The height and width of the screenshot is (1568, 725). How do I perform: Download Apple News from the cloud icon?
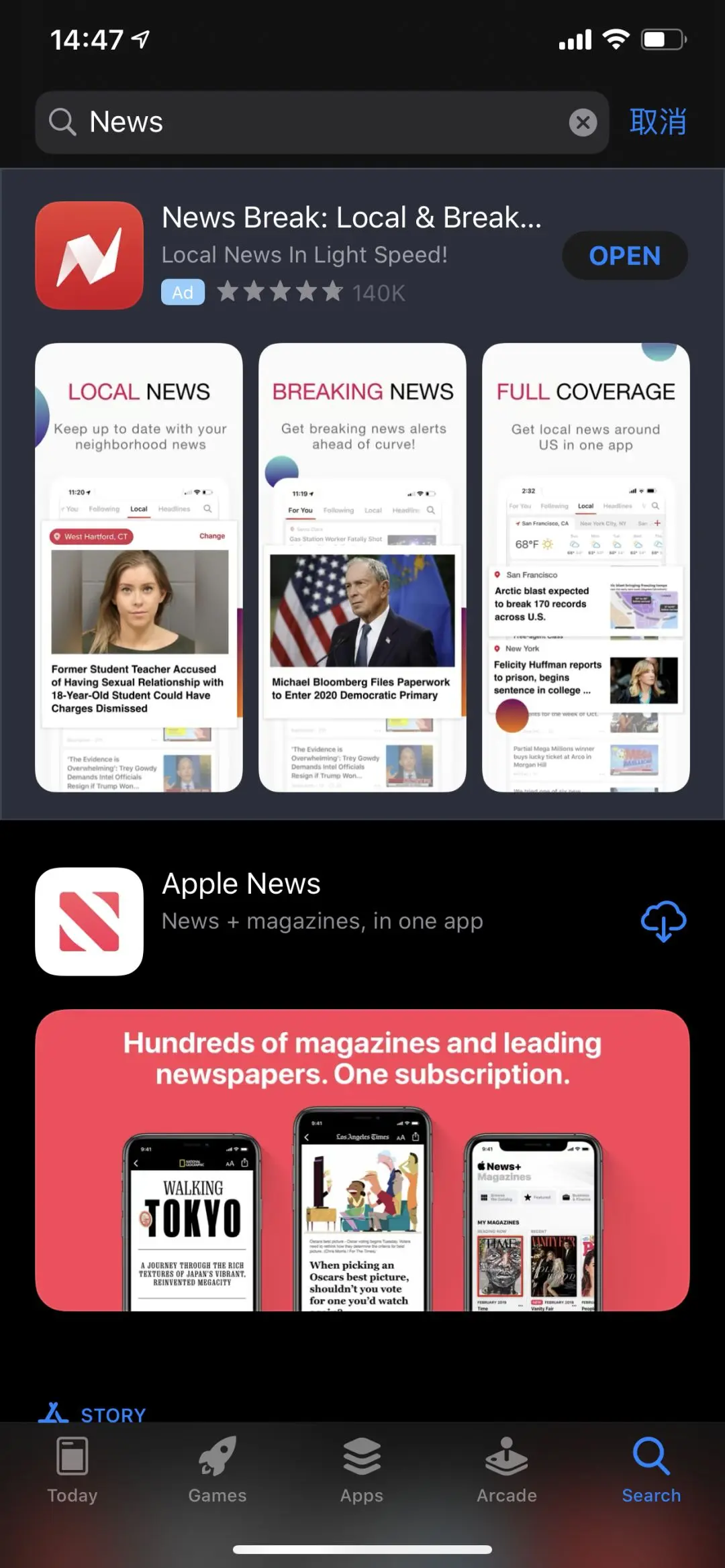(663, 922)
